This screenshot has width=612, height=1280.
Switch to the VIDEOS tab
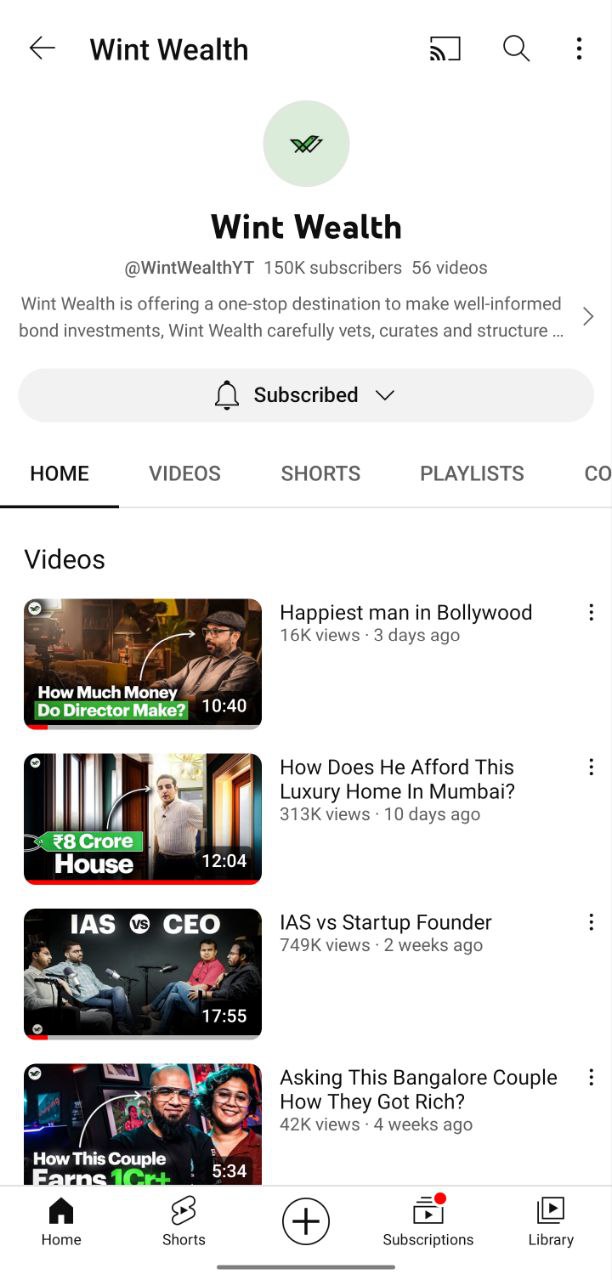coord(185,474)
